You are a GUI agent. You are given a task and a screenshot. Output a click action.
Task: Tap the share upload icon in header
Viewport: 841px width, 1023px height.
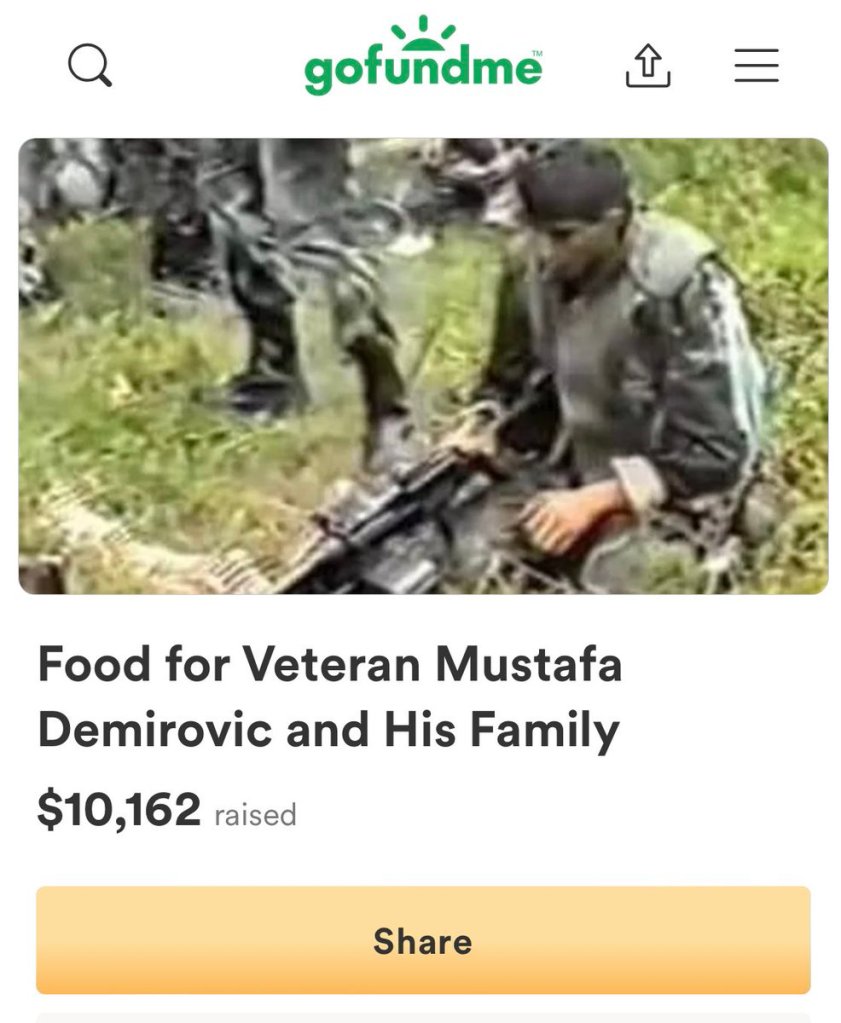click(647, 67)
